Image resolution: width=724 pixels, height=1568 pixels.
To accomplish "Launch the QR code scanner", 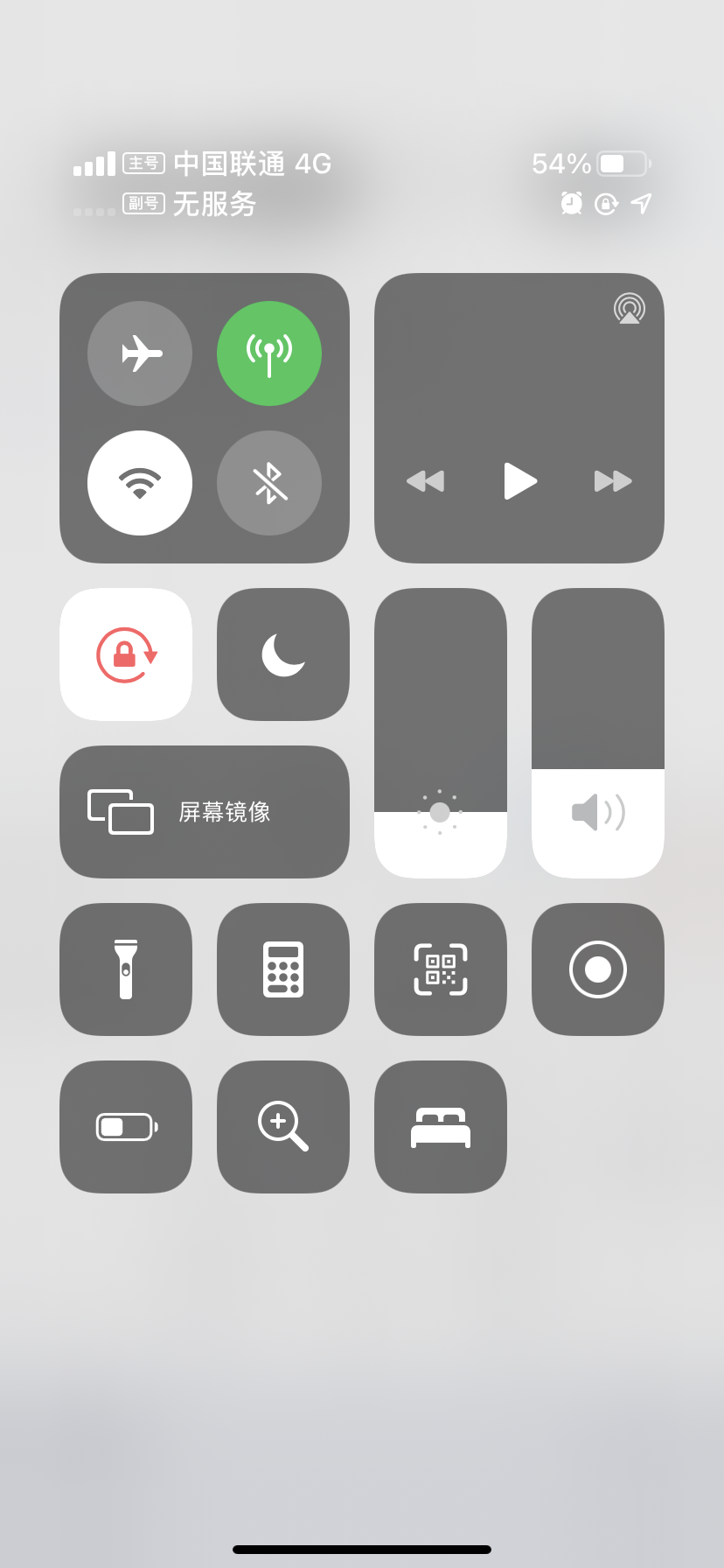I will tap(441, 969).
